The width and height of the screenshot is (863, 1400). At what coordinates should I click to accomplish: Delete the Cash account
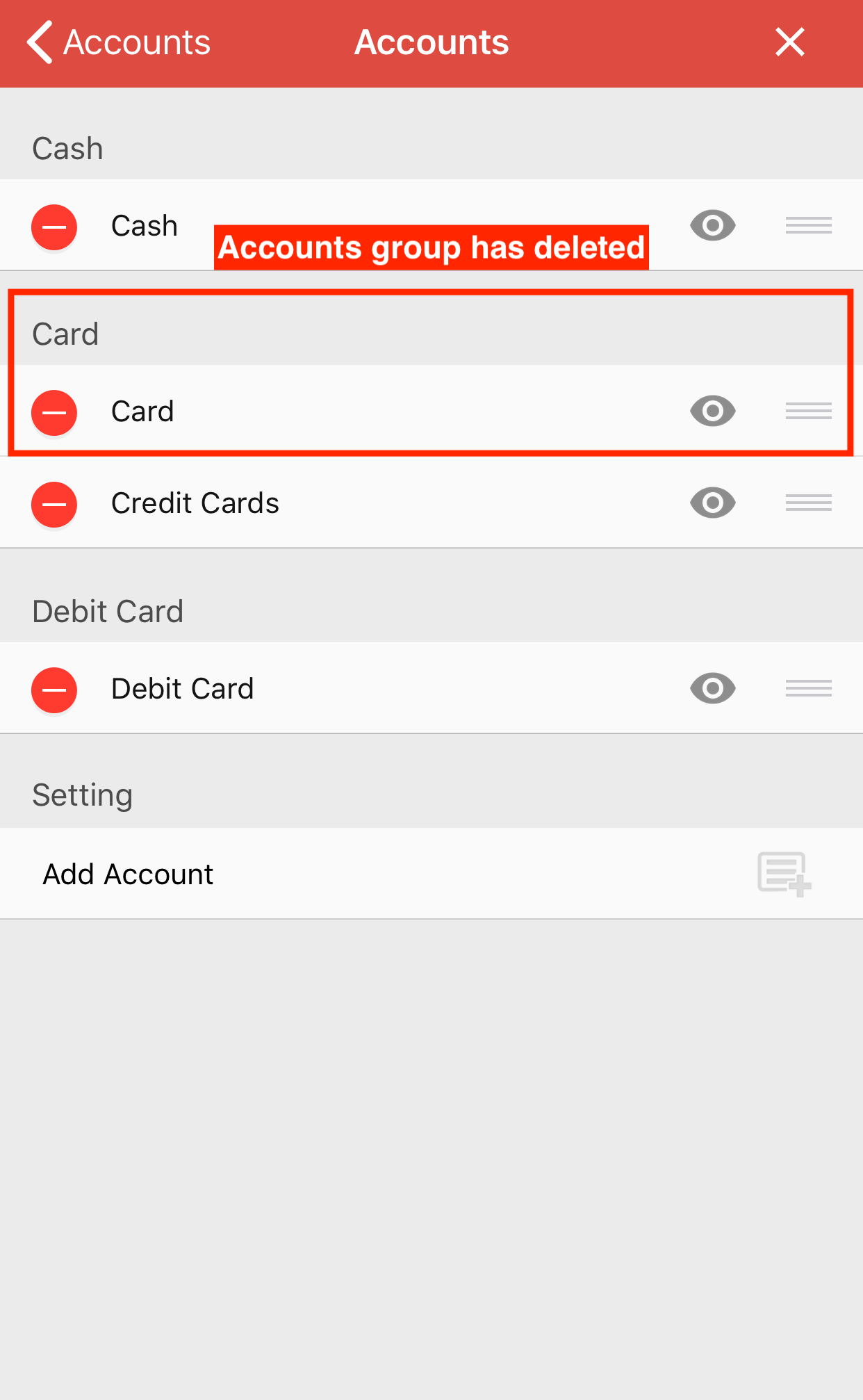click(x=54, y=227)
